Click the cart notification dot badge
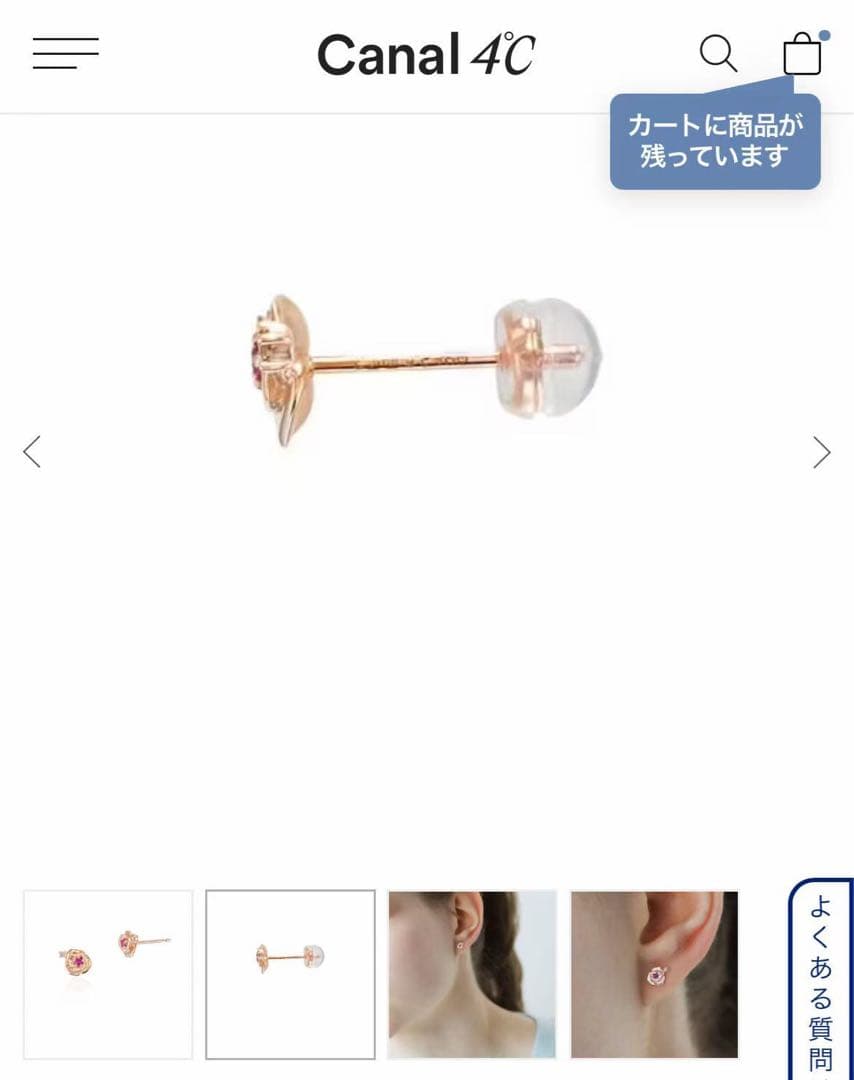The image size is (854, 1080). [x=824, y=34]
